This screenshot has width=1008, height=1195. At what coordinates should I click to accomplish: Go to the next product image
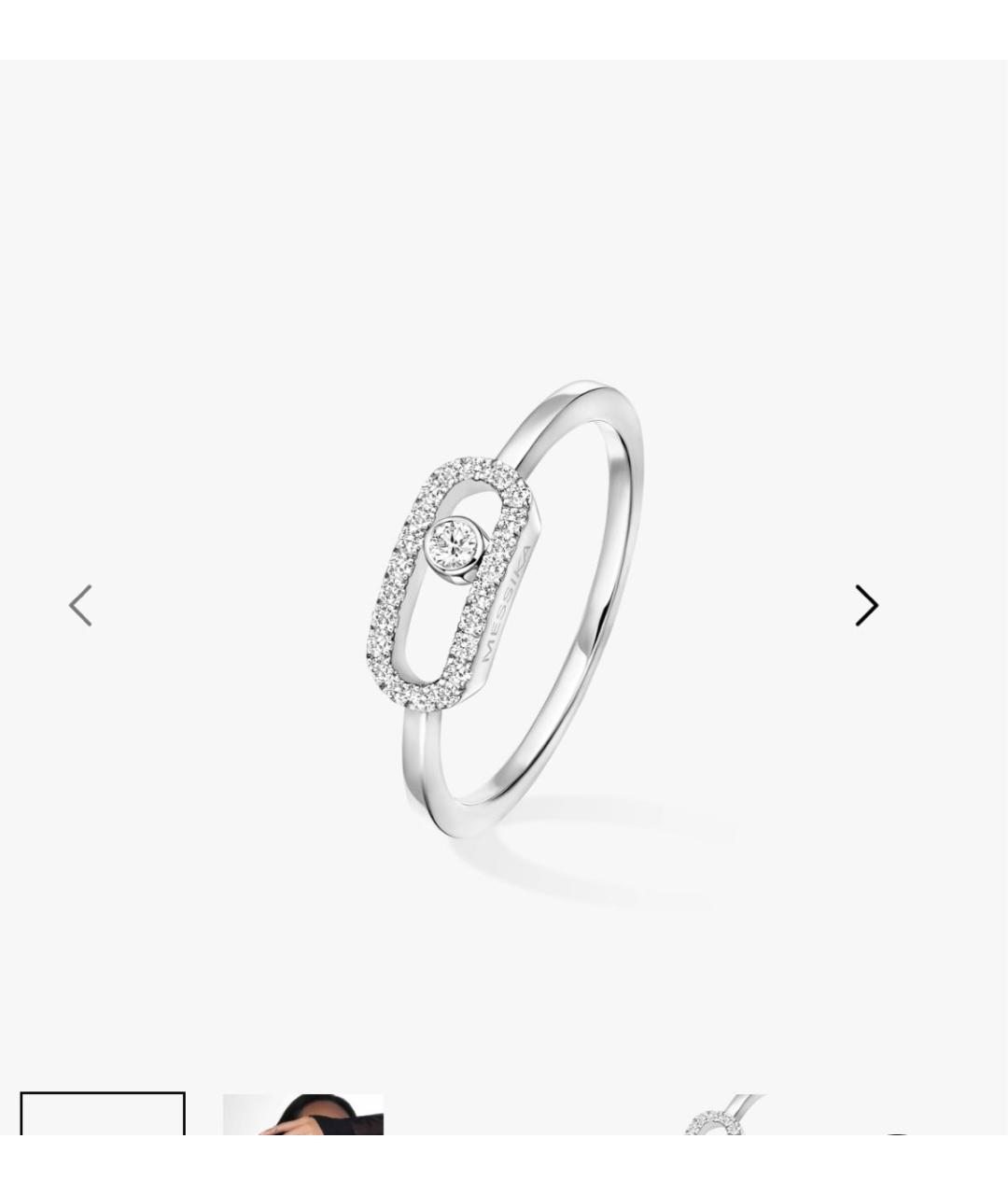[866, 606]
